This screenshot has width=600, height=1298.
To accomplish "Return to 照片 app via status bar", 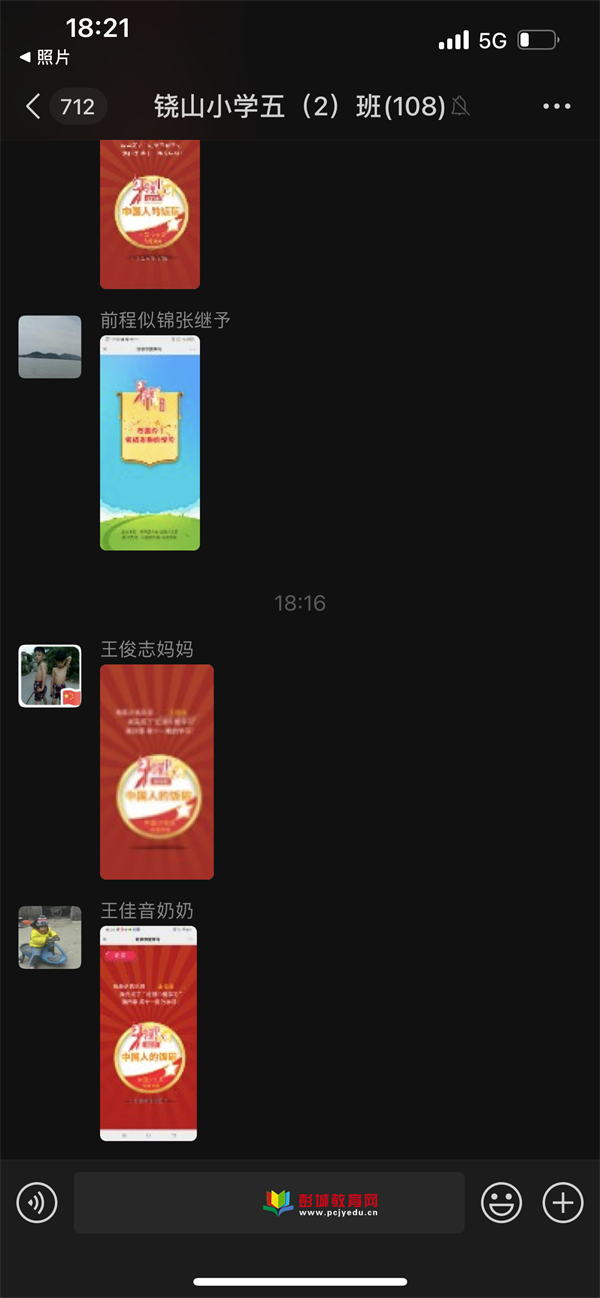I will [x=45, y=58].
